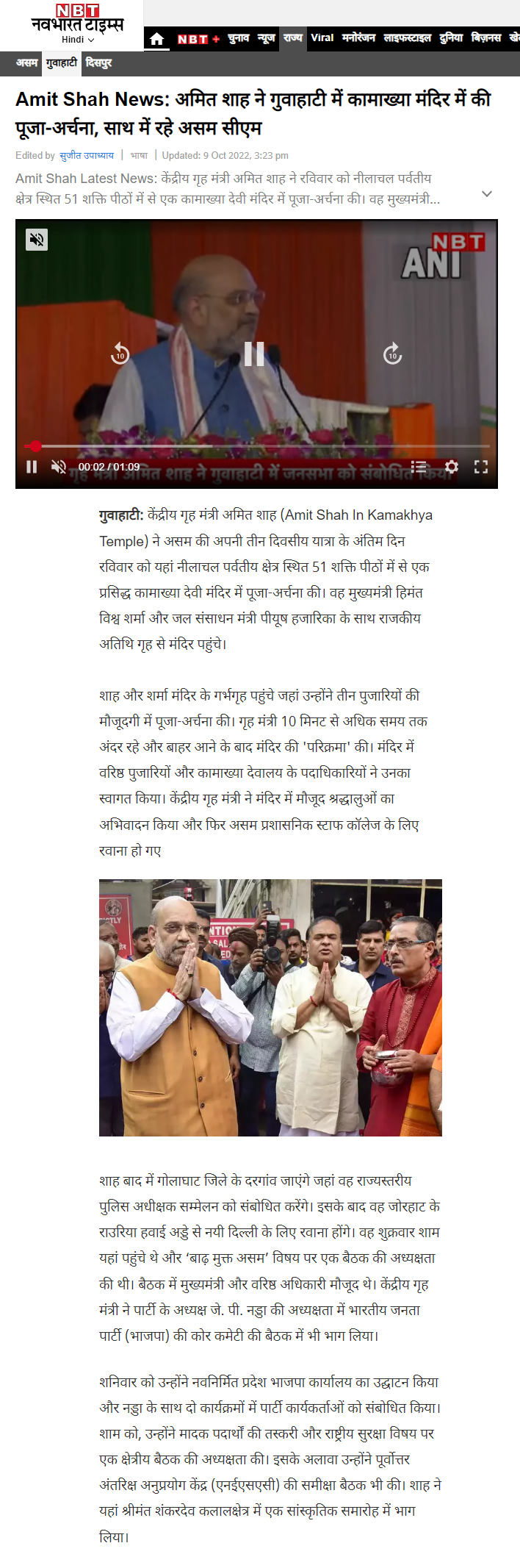Viewport: 520px width, 1568px height.
Task: Open author सुजीत उपाध्याय's profile link
Action: 87,156
